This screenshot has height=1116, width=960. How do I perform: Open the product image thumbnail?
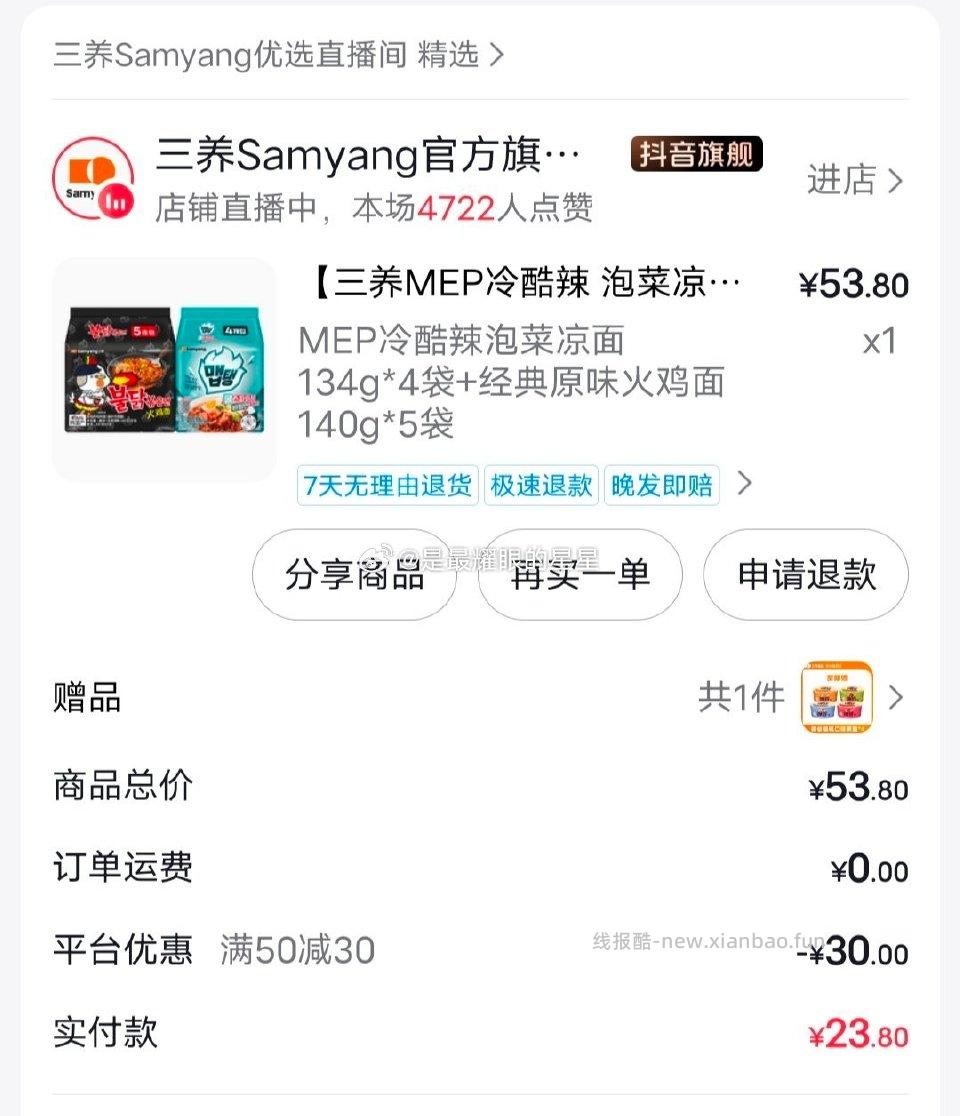(164, 368)
